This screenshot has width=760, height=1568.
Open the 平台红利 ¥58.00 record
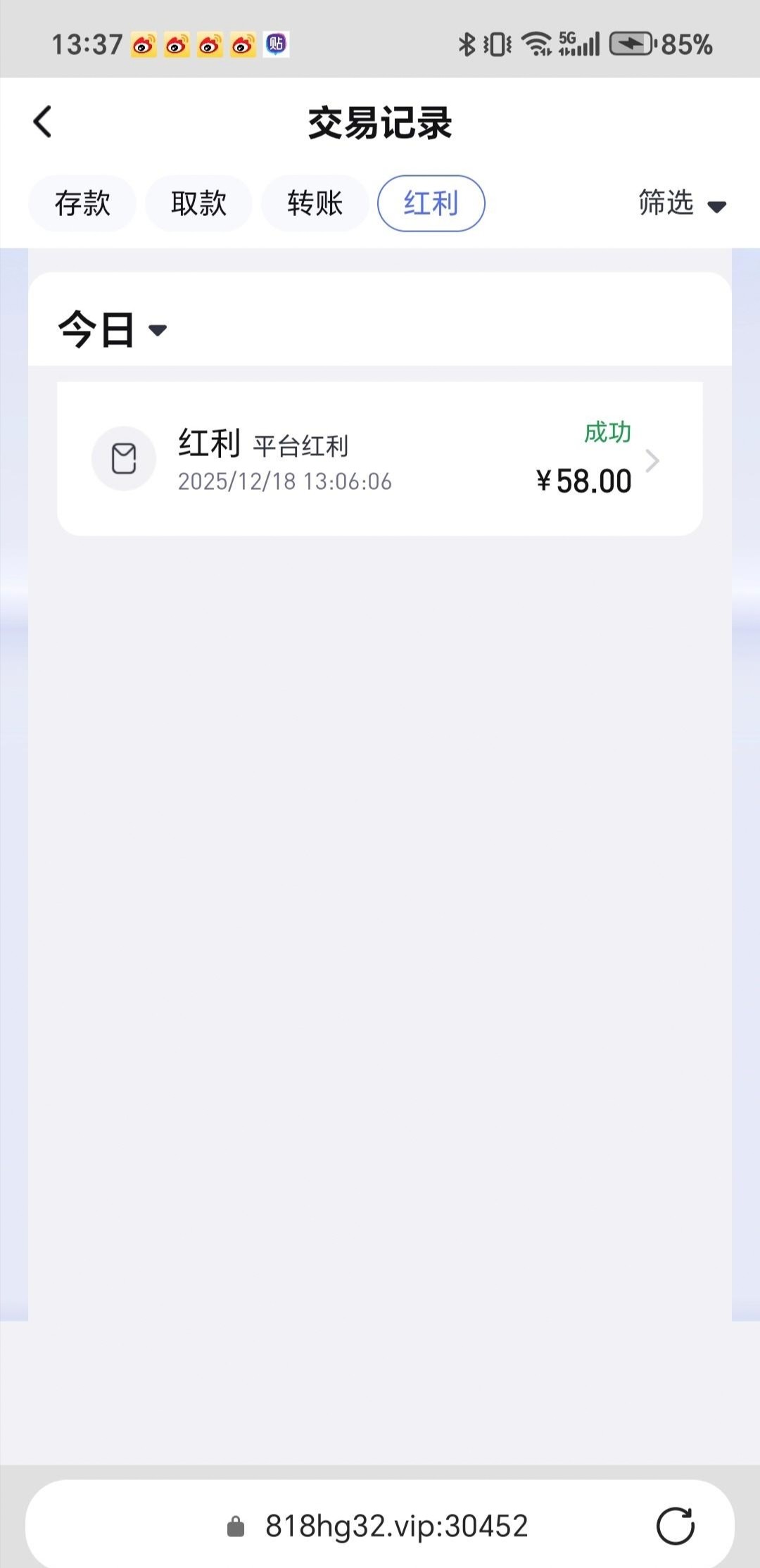(380, 459)
